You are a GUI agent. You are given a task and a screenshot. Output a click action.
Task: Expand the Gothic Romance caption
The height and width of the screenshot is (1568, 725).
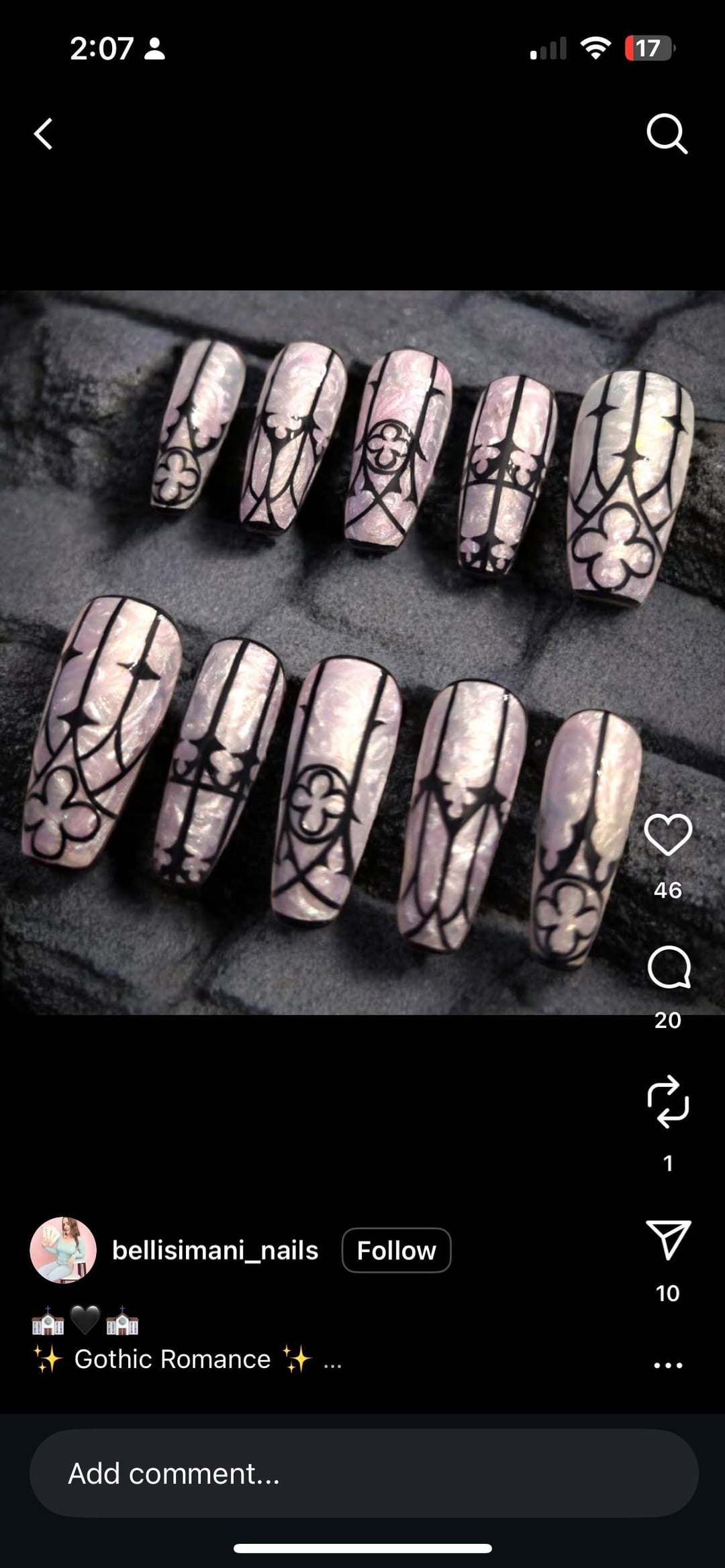[x=333, y=1359]
